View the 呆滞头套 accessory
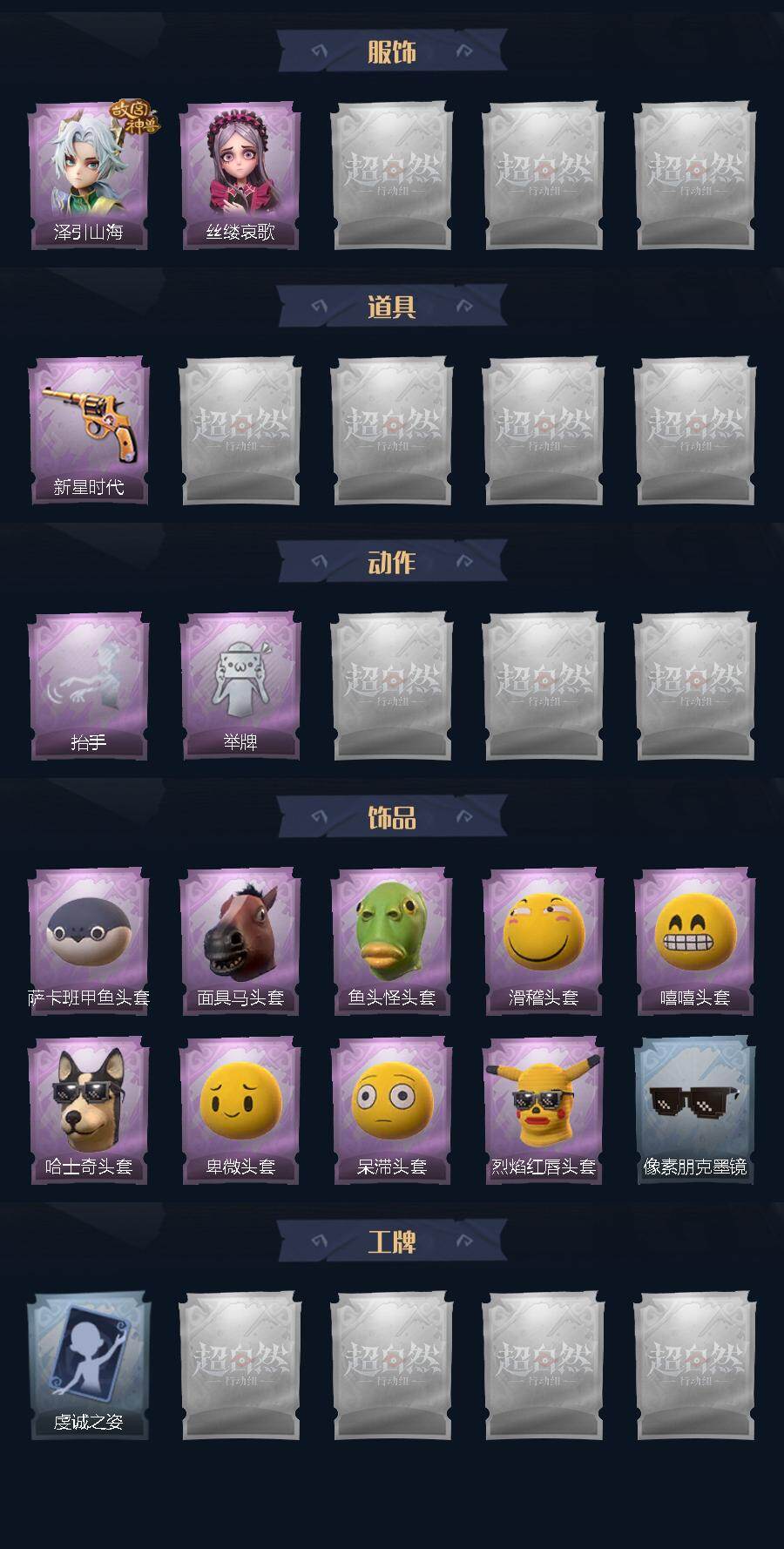The width and height of the screenshot is (784, 1549). [x=391, y=1110]
